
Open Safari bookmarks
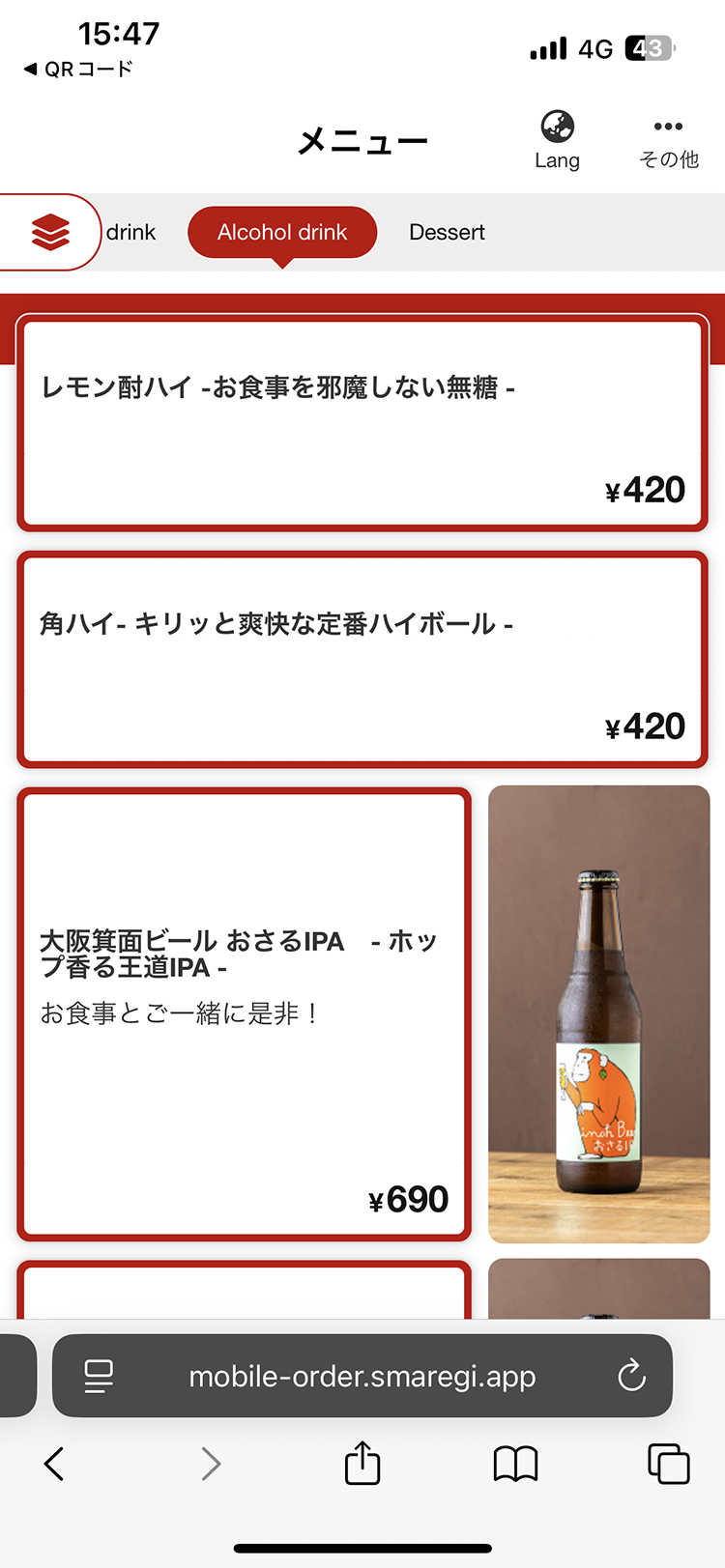515,1464
